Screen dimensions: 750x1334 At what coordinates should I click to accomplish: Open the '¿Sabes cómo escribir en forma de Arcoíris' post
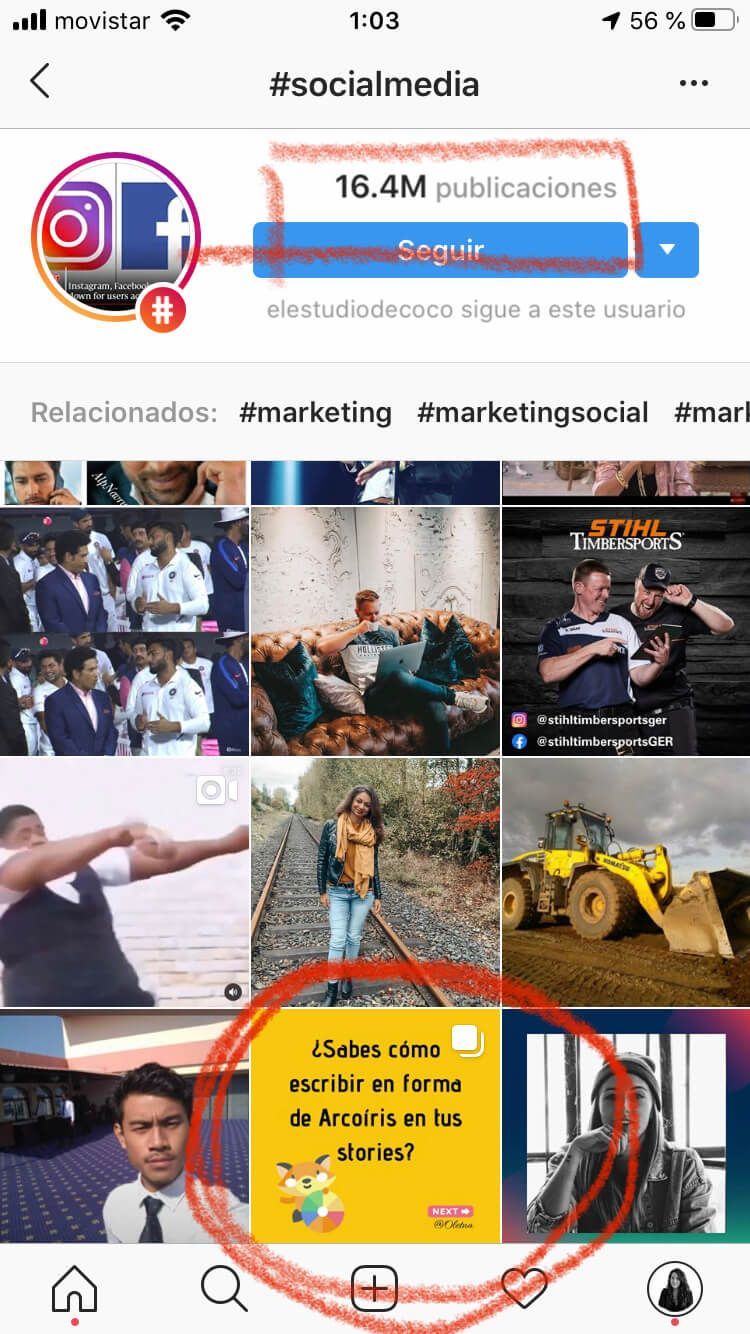[x=375, y=1126]
